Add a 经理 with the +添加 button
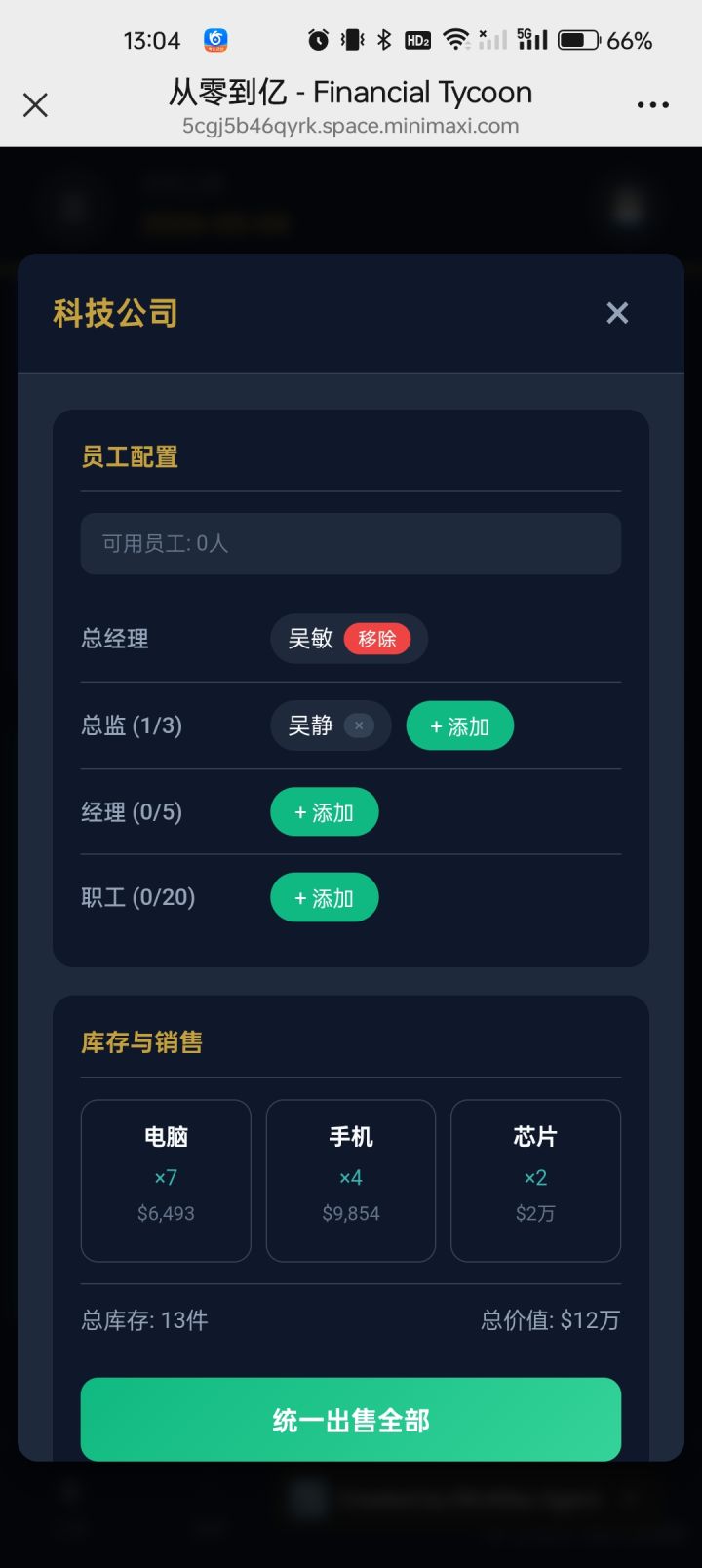The height and width of the screenshot is (1568, 702). point(324,811)
